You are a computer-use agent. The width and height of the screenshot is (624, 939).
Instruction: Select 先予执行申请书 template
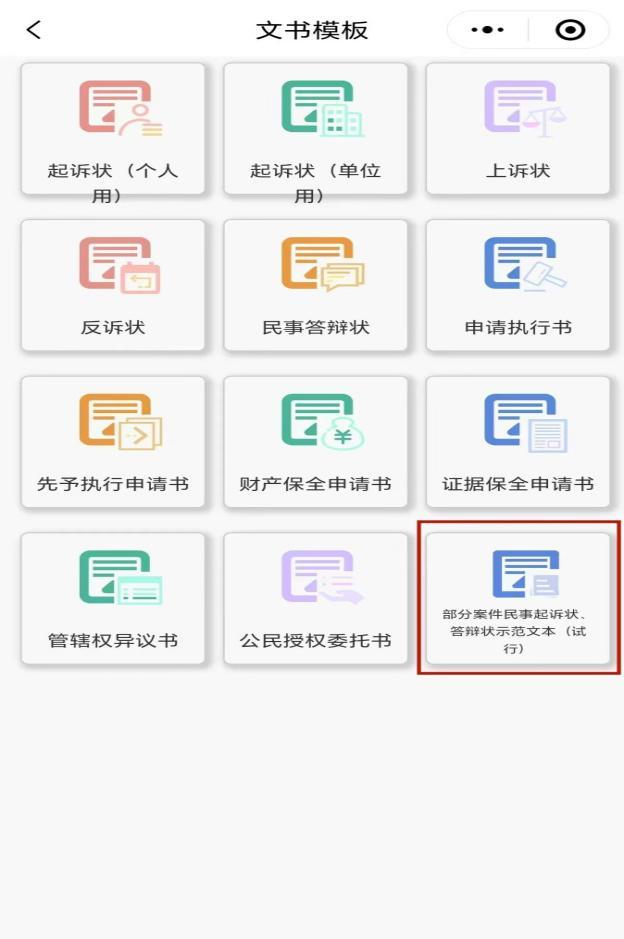[x=113, y=442]
